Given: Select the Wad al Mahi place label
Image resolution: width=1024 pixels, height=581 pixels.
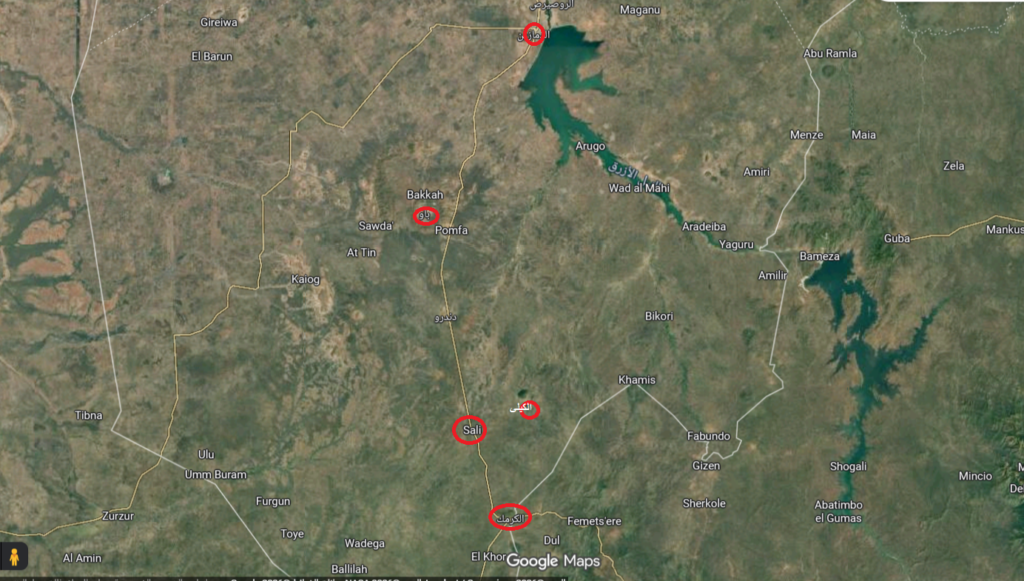Looking at the screenshot, I should (639, 188).
